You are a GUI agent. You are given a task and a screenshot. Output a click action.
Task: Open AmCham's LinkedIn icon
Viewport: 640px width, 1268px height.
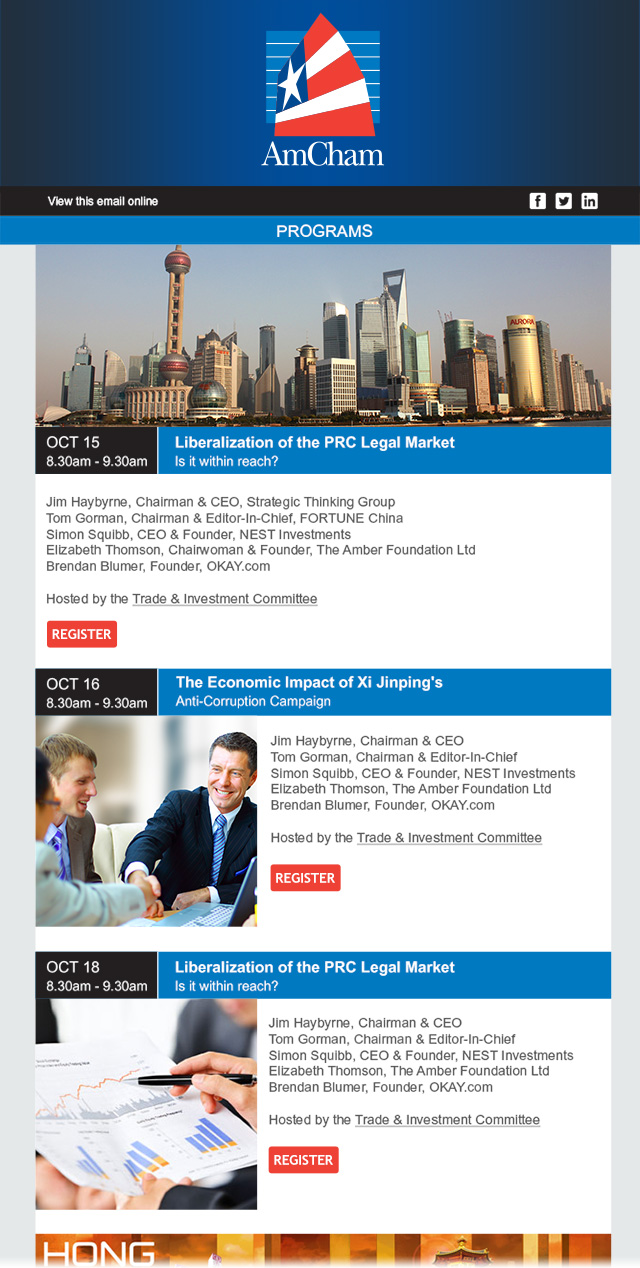coord(590,201)
